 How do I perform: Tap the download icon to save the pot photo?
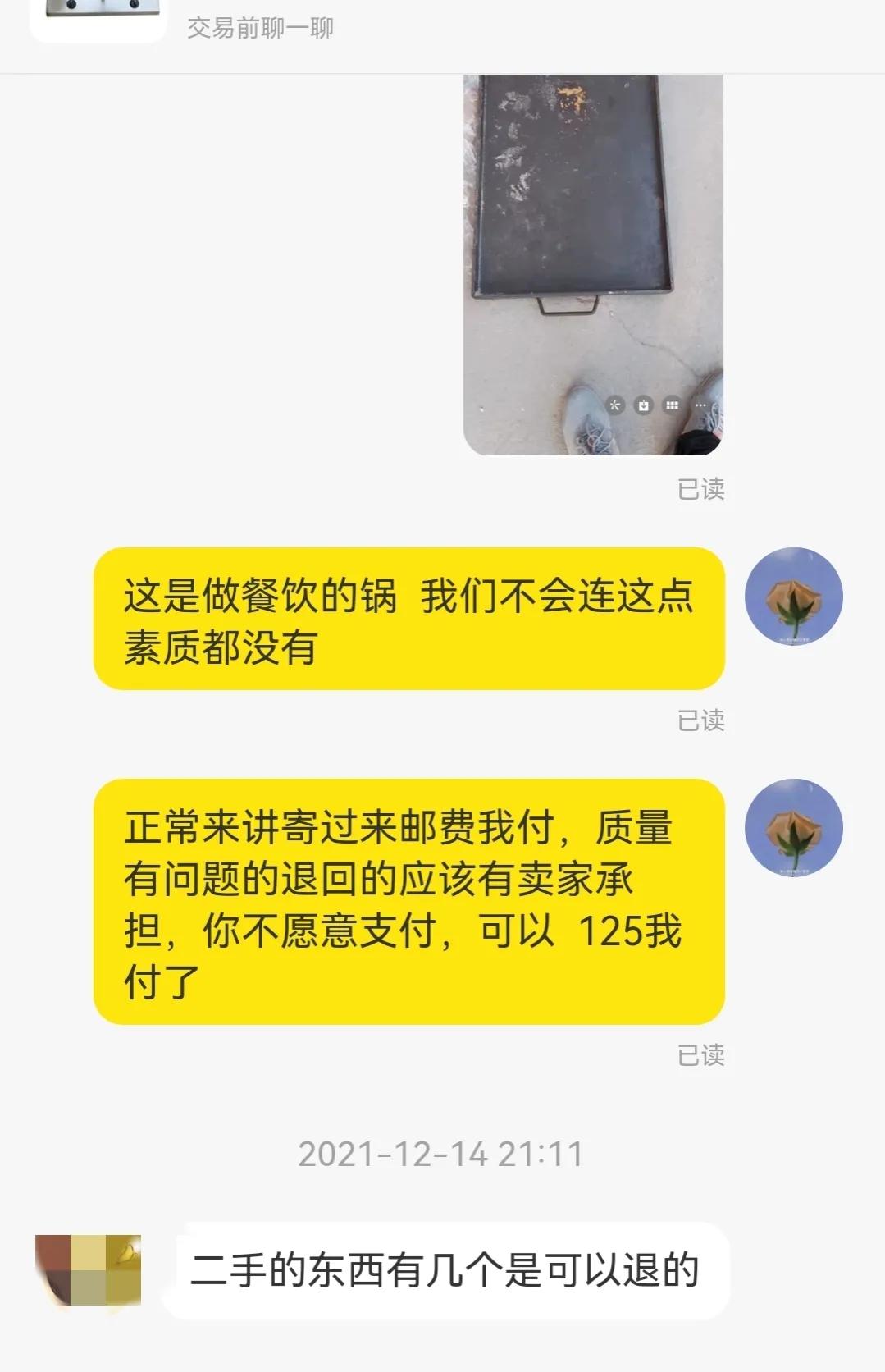click(x=644, y=404)
